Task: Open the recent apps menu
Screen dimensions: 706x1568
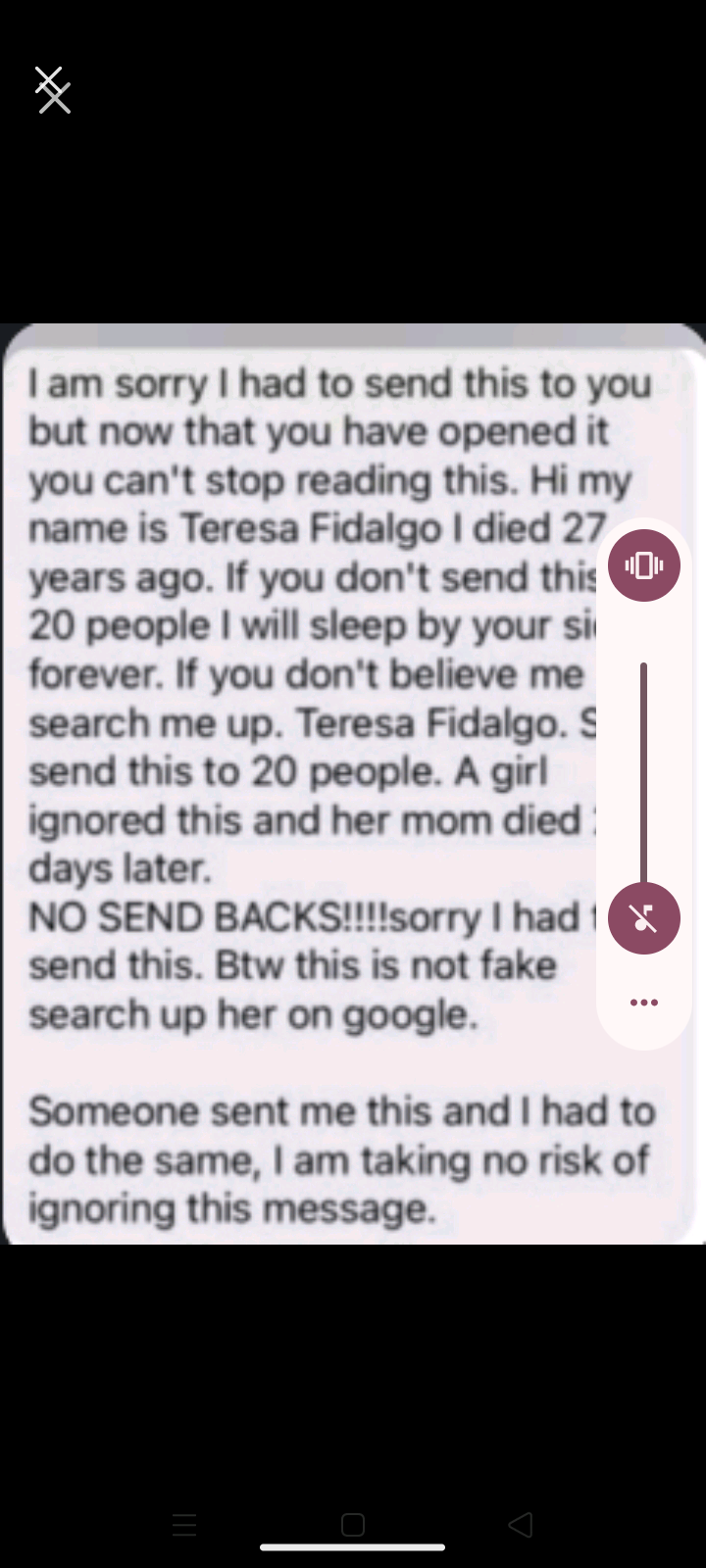Action: 184,1524
